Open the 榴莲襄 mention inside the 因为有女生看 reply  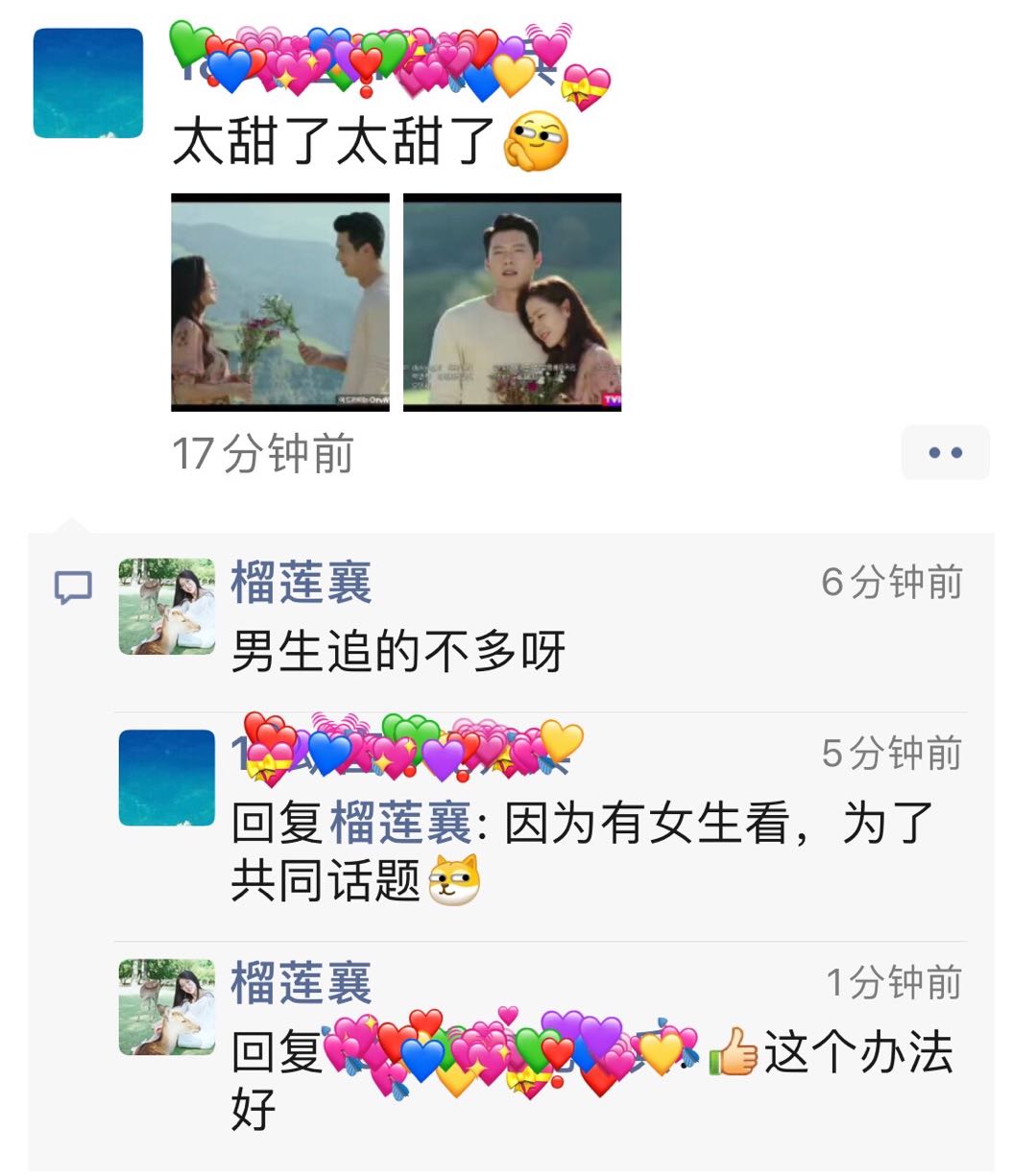pyautogui.click(x=400, y=824)
